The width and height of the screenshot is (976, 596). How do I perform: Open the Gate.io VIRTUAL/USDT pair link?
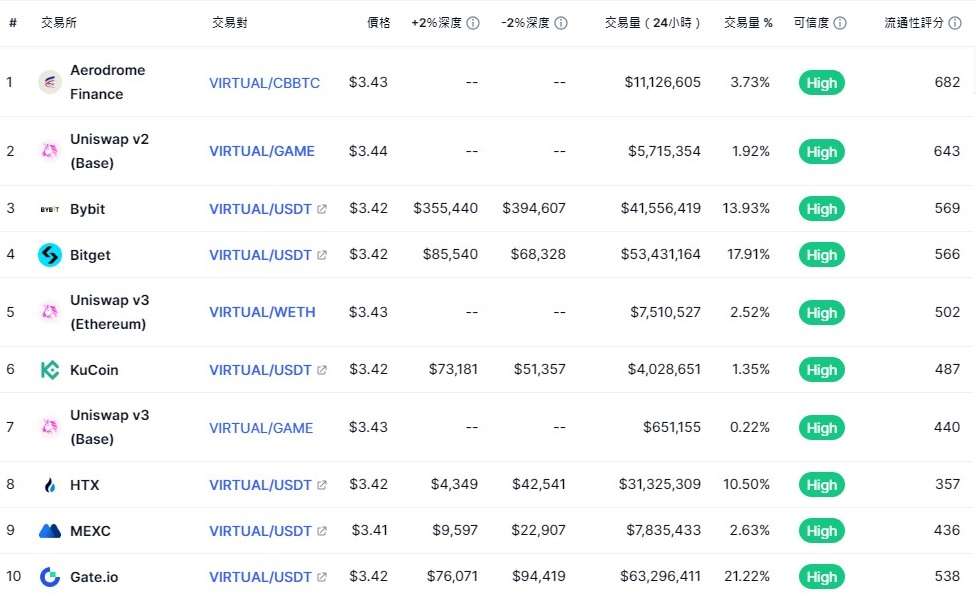pos(260,577)
